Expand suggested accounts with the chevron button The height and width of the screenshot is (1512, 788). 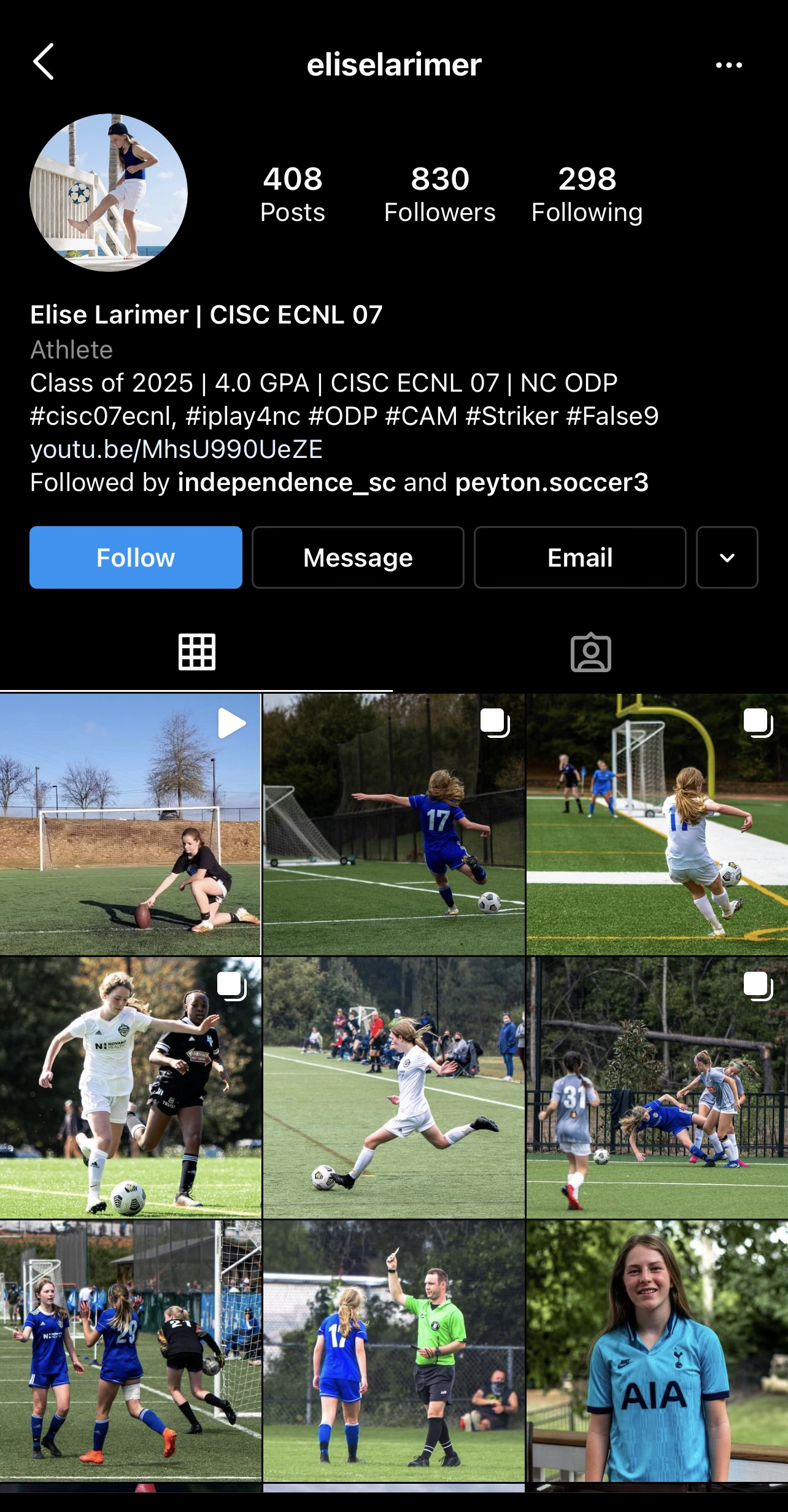pyautogui.click(x=727, y=557)
